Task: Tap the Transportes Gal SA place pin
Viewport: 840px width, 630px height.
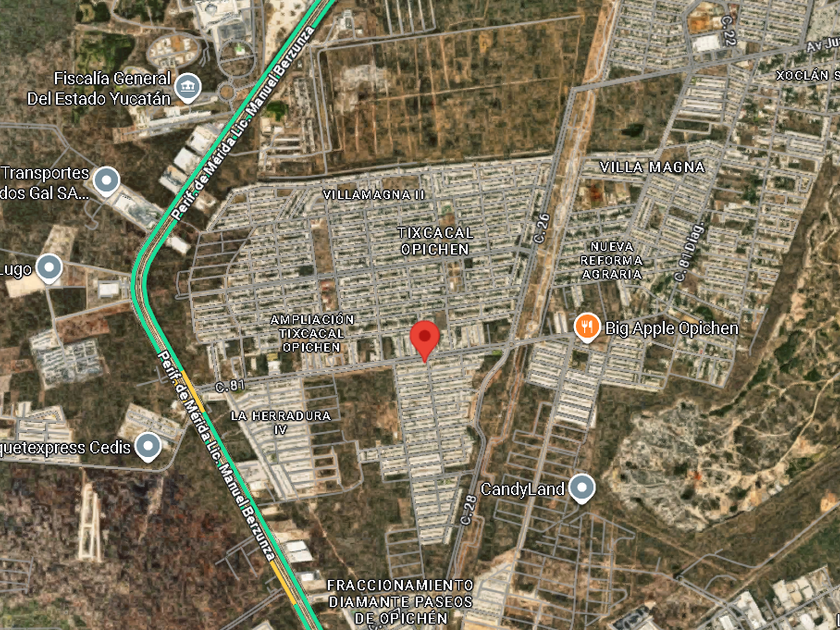Action: coord(106,181)
